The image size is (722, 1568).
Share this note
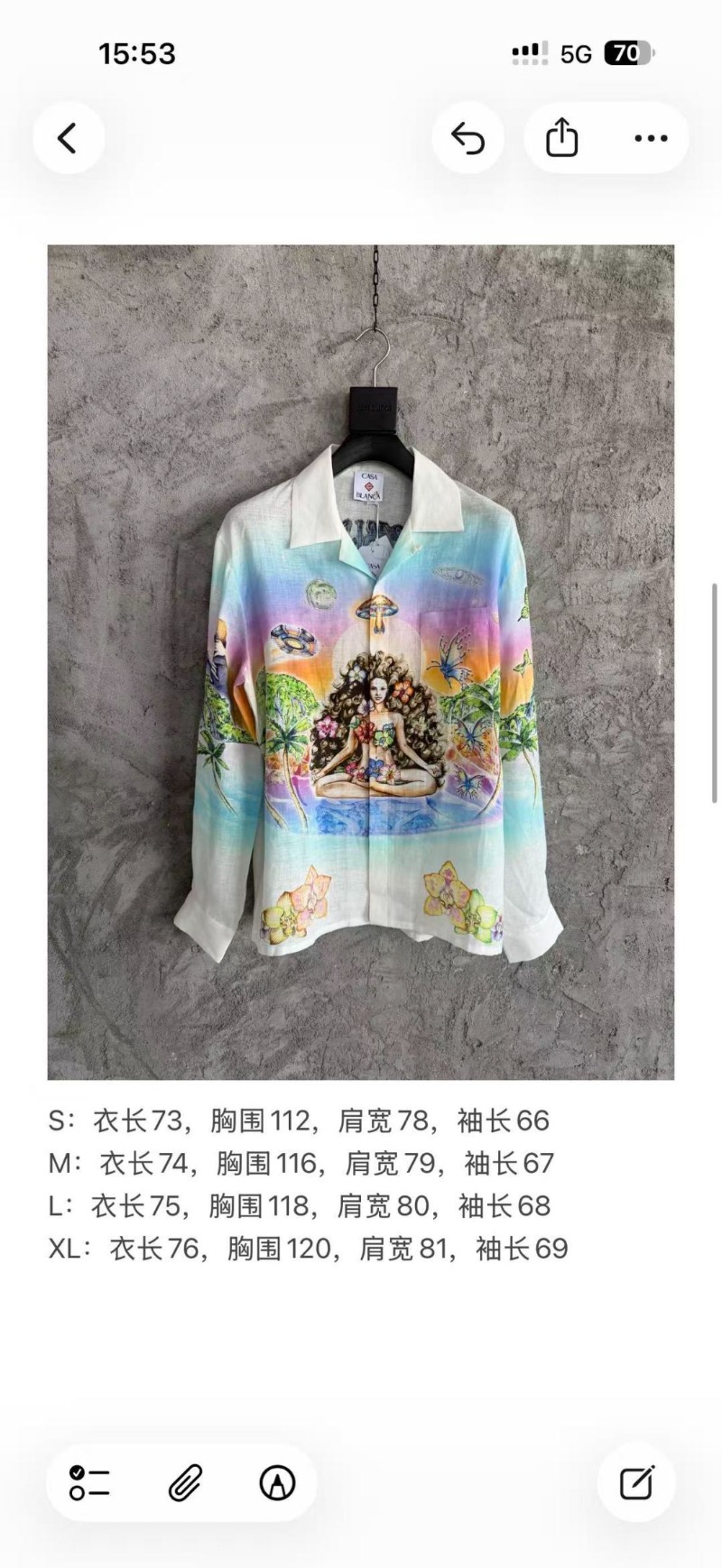click(x=561, y=138)
